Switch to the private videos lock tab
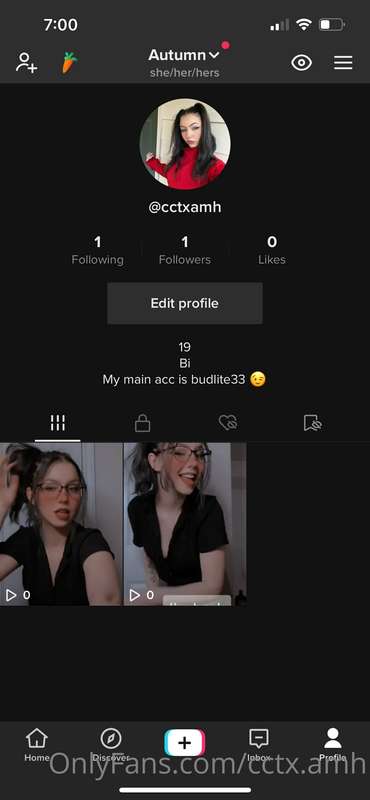This screenshot has height=800, width=370. (x=142, y=423)
